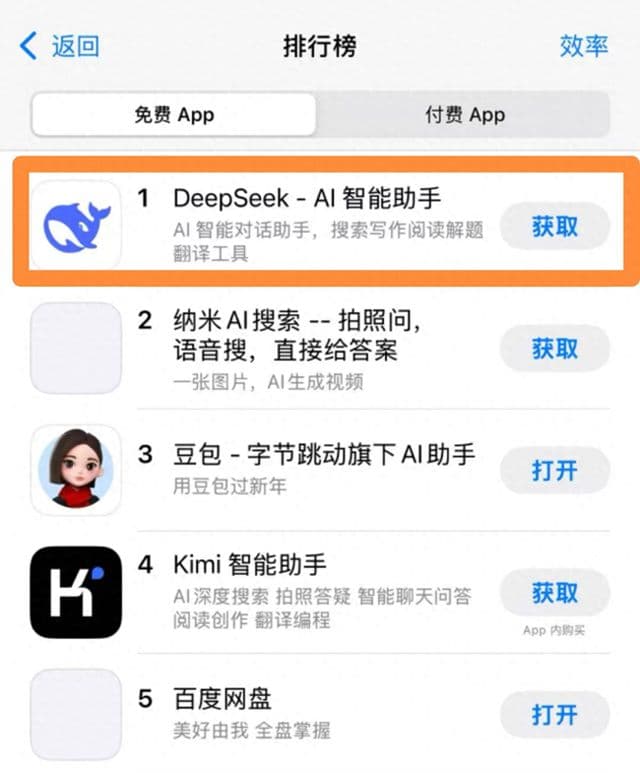Tap 打开 next to 百度网盘

pos(555,714)
